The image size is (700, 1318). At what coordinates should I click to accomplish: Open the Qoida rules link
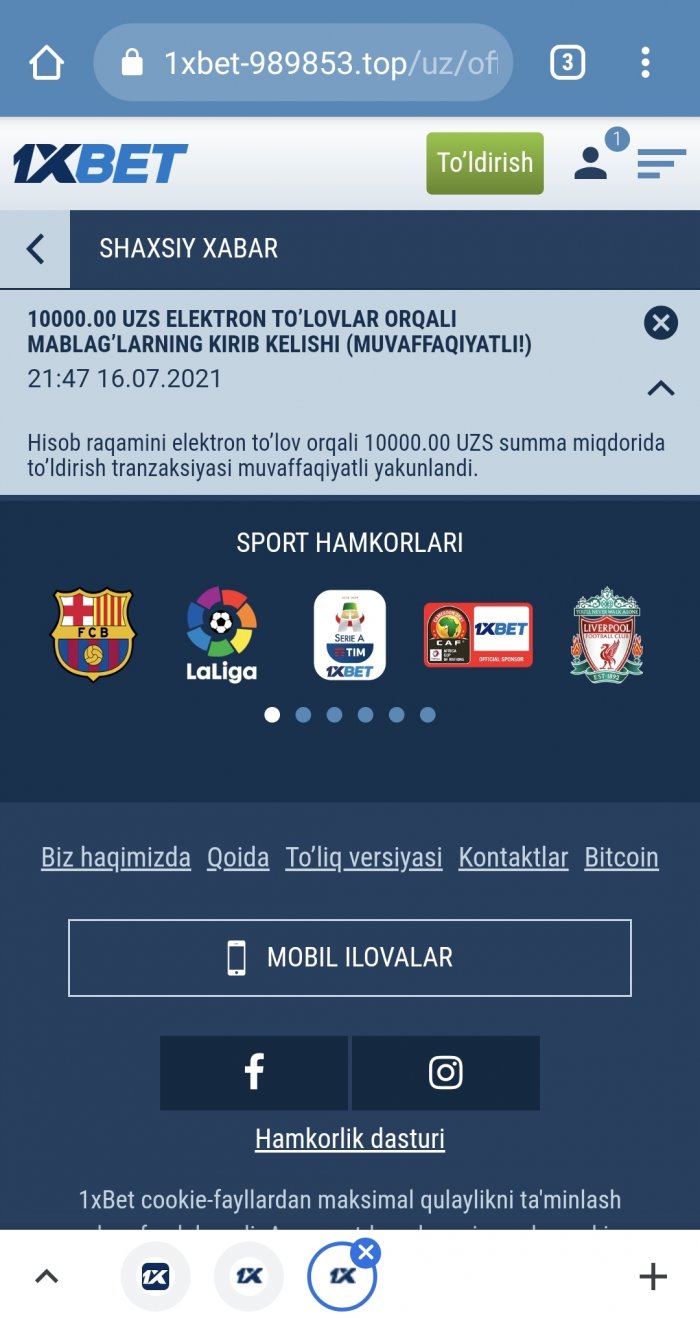click(238, 857)
